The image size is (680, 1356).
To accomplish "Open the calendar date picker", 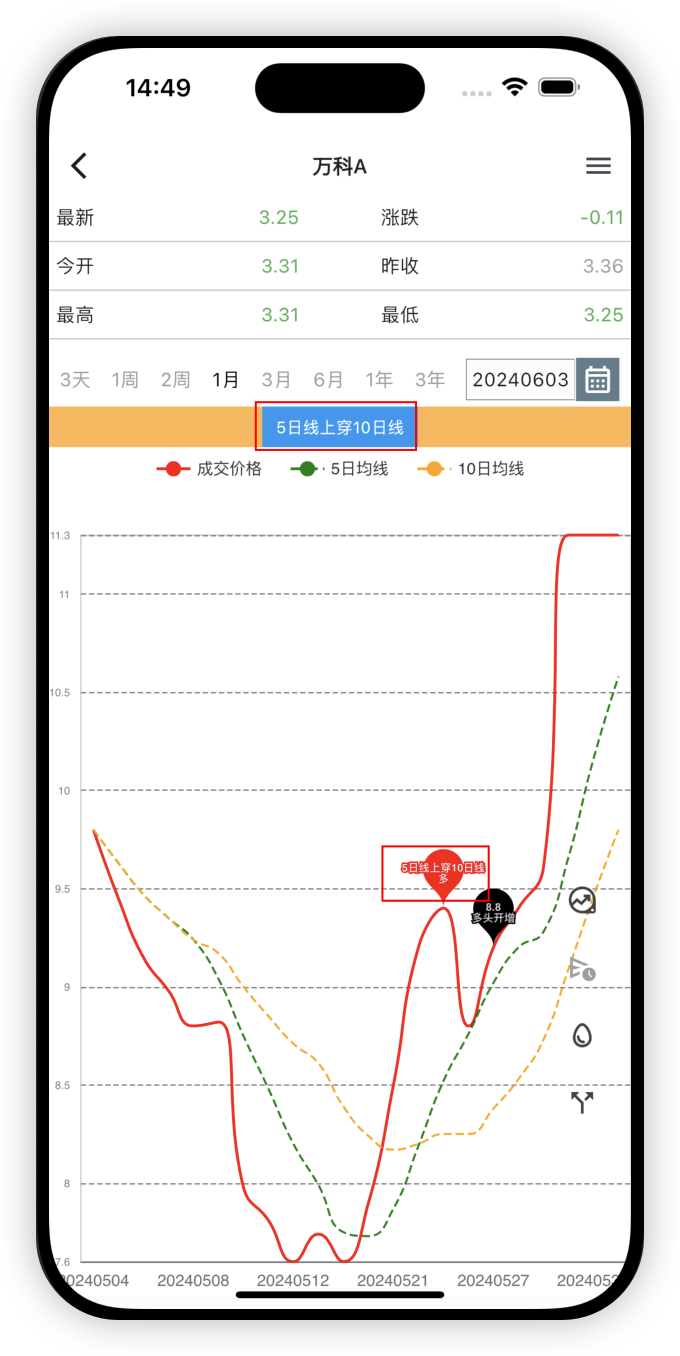I will click(598, 380).
